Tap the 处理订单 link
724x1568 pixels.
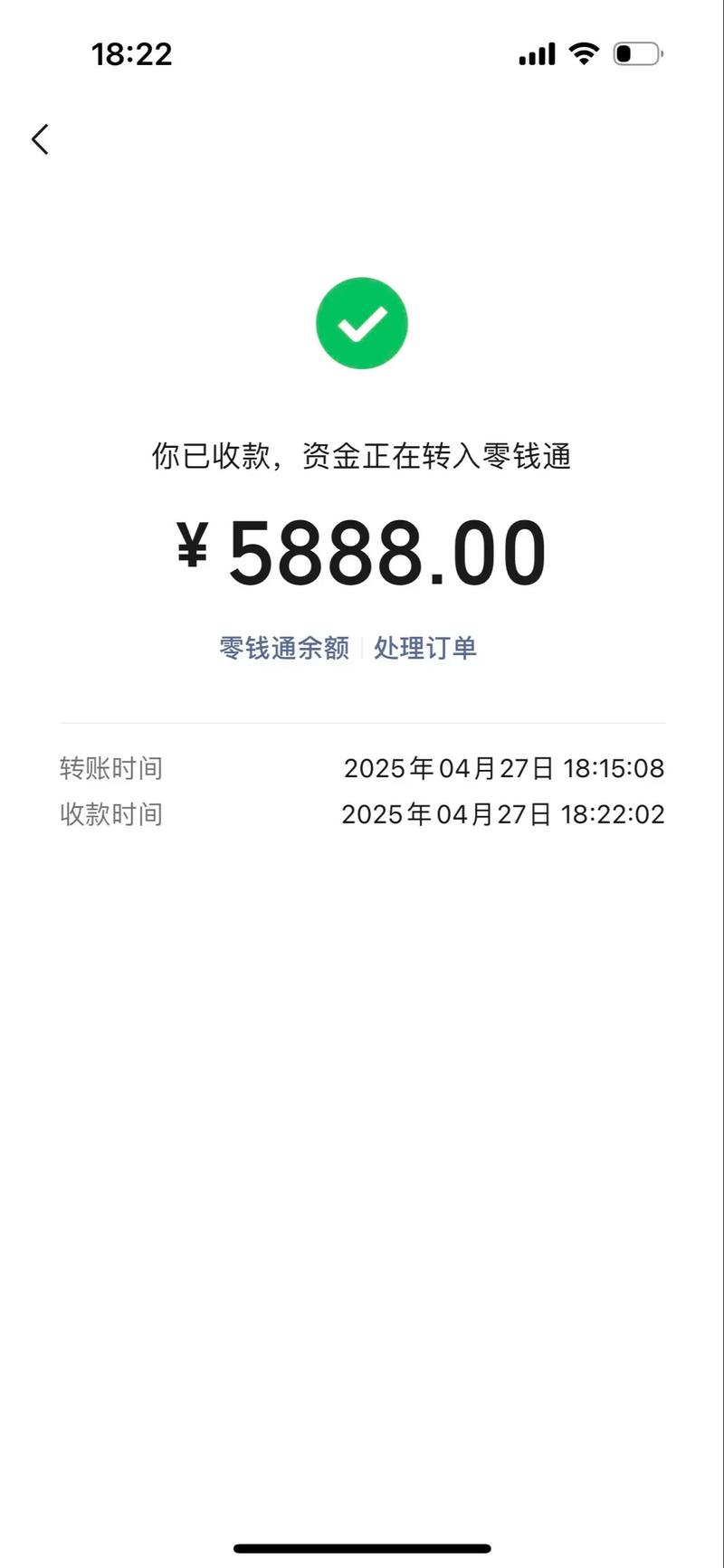click(425, 648)
